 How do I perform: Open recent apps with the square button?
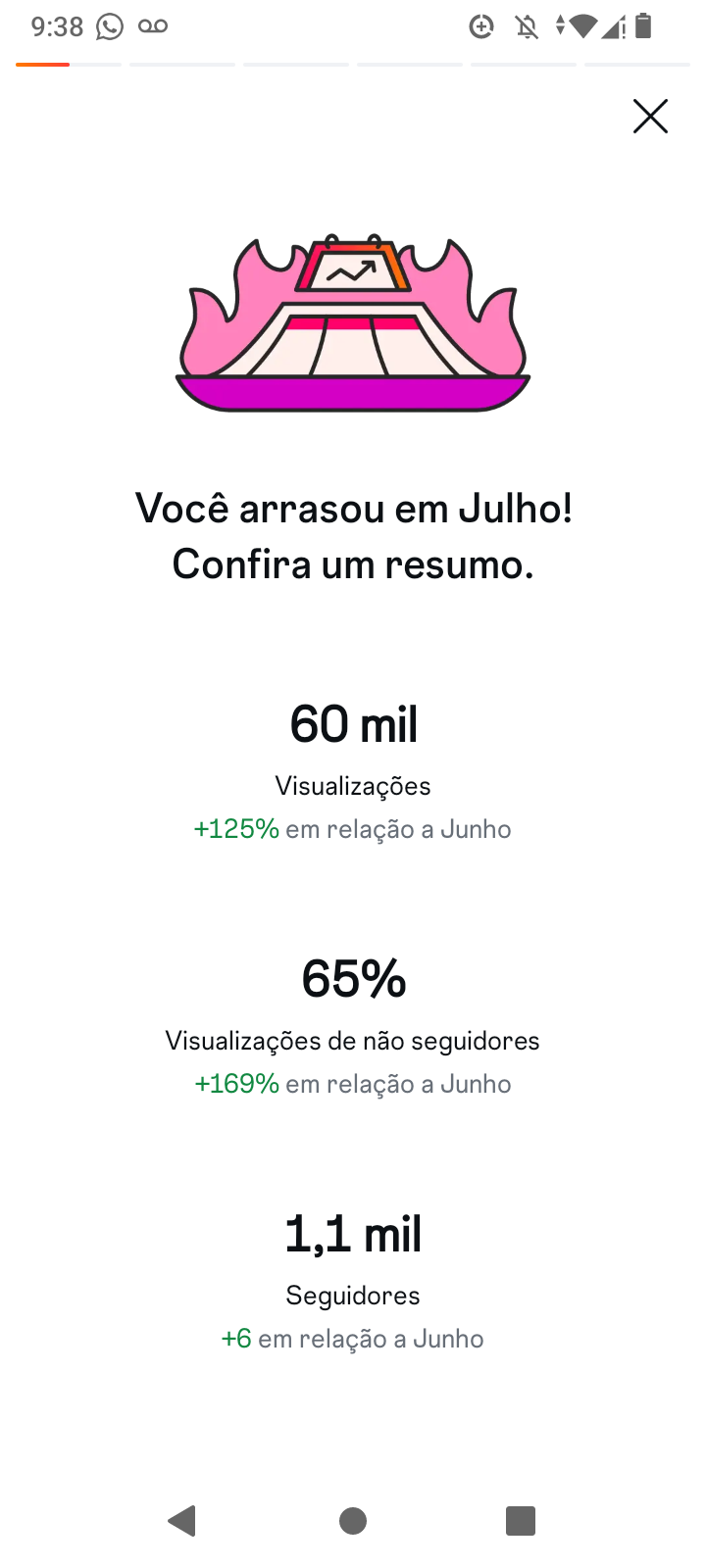coord(521,1521)
